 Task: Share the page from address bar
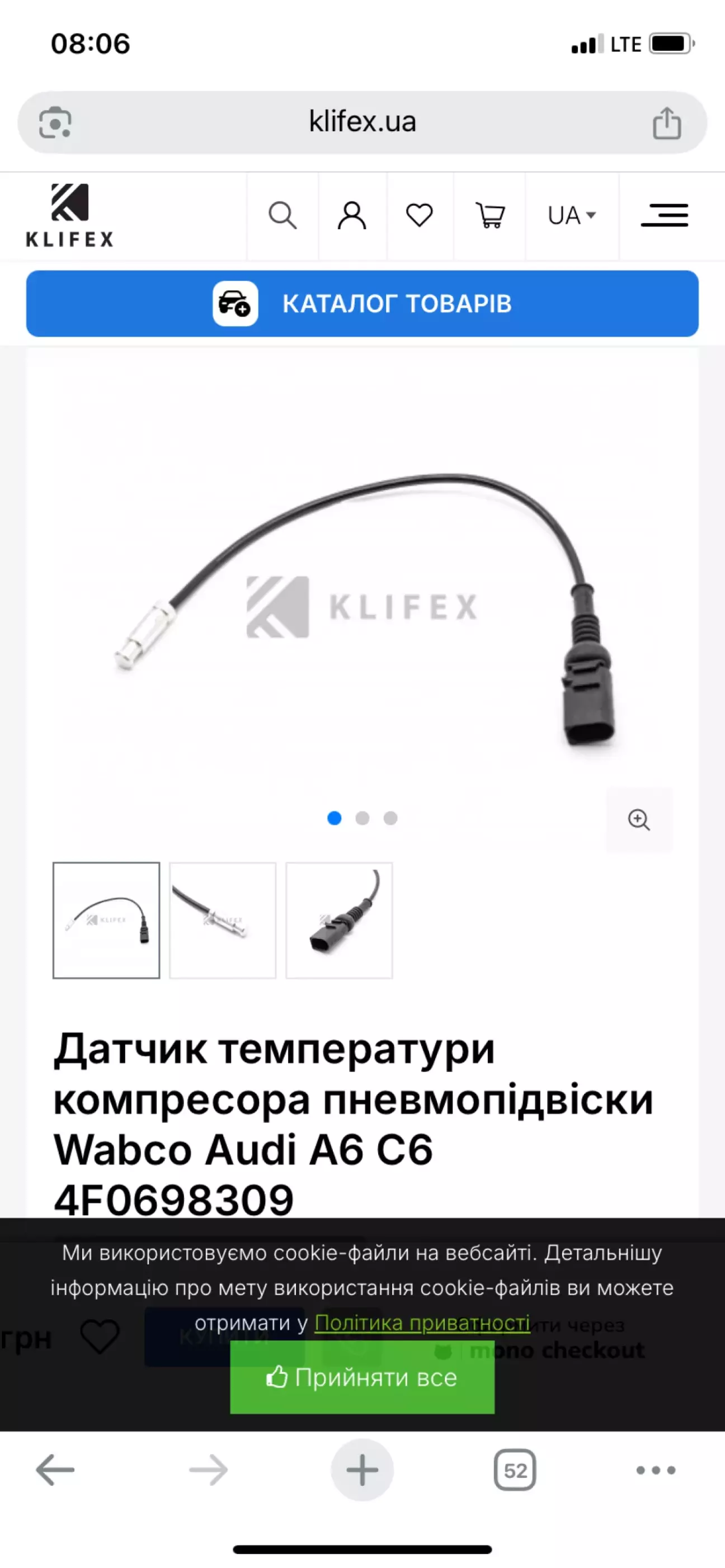(667, 122)
